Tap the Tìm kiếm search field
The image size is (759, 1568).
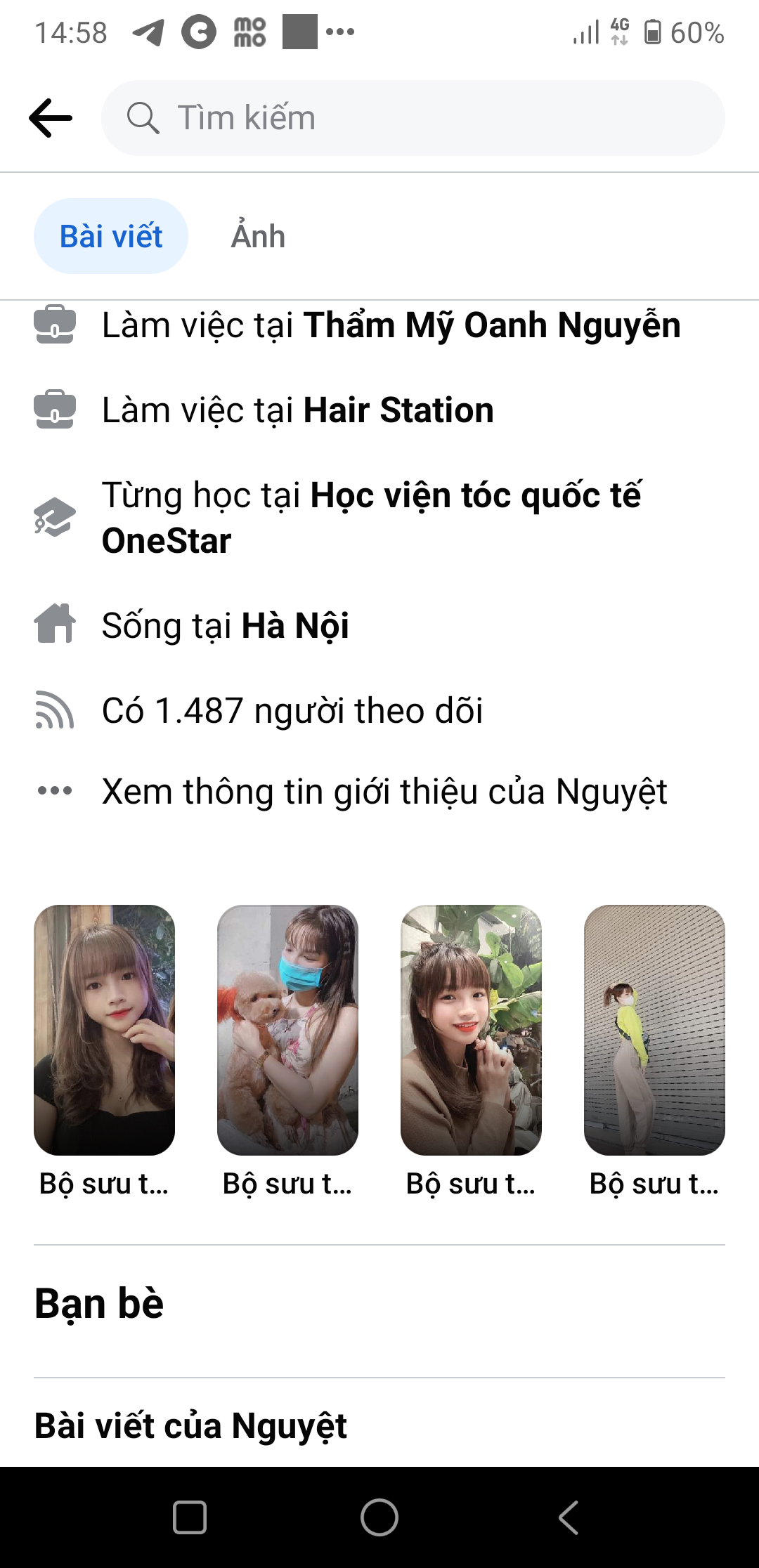pyautogui.click(x=413, y=118)
